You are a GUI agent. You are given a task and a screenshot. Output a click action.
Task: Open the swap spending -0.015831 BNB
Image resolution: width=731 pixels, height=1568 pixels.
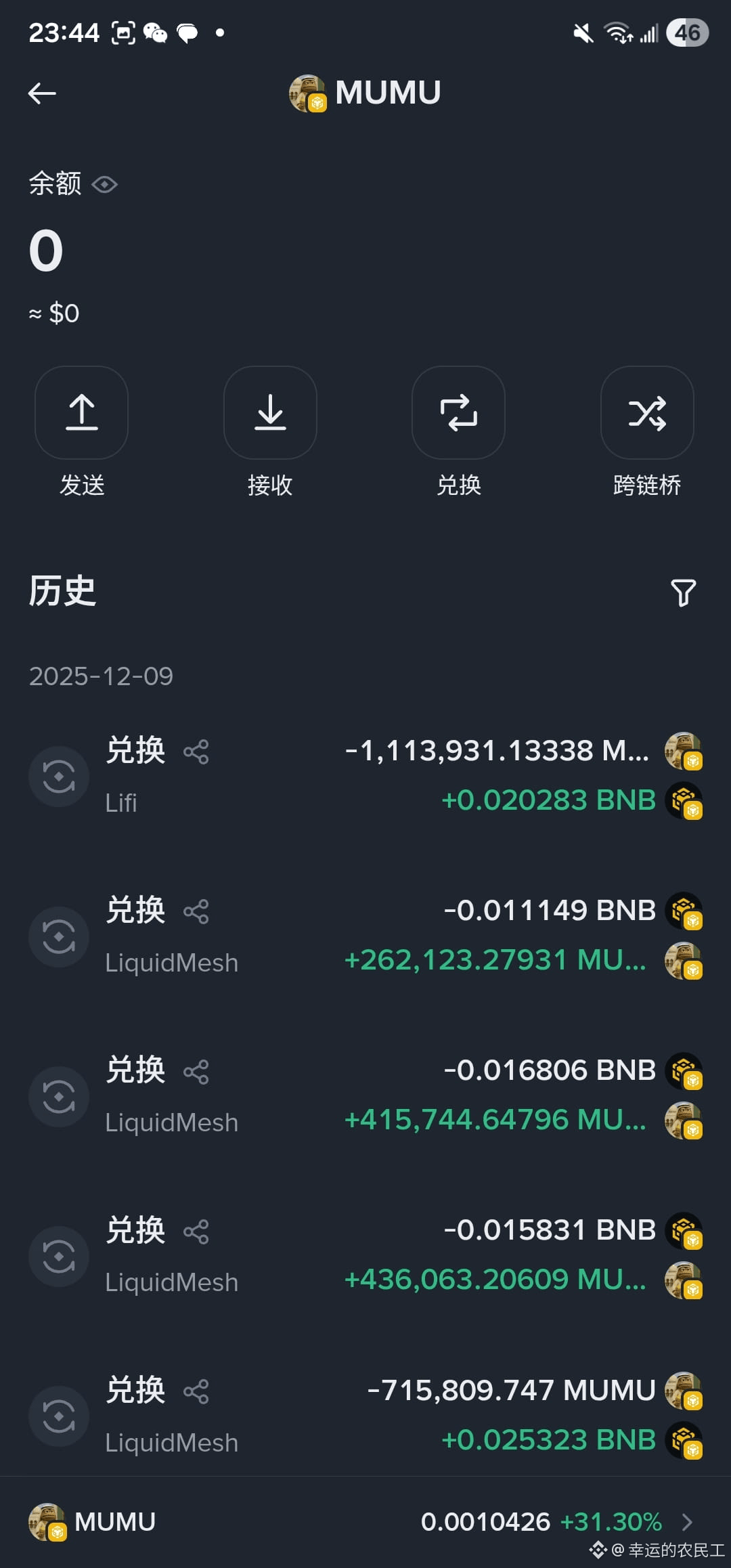point(365,1256)
